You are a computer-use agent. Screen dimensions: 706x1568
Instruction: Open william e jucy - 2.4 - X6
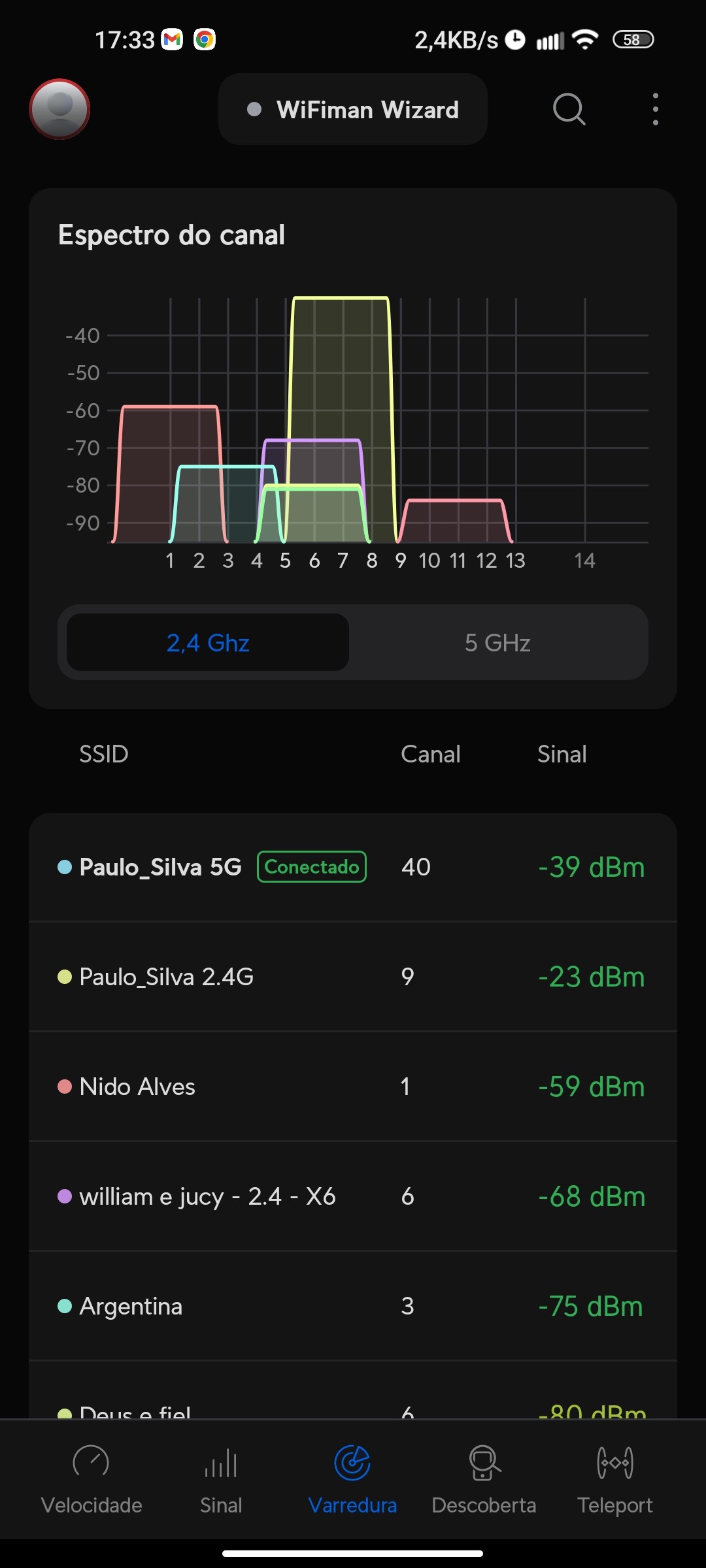[x=353, y=1196]
